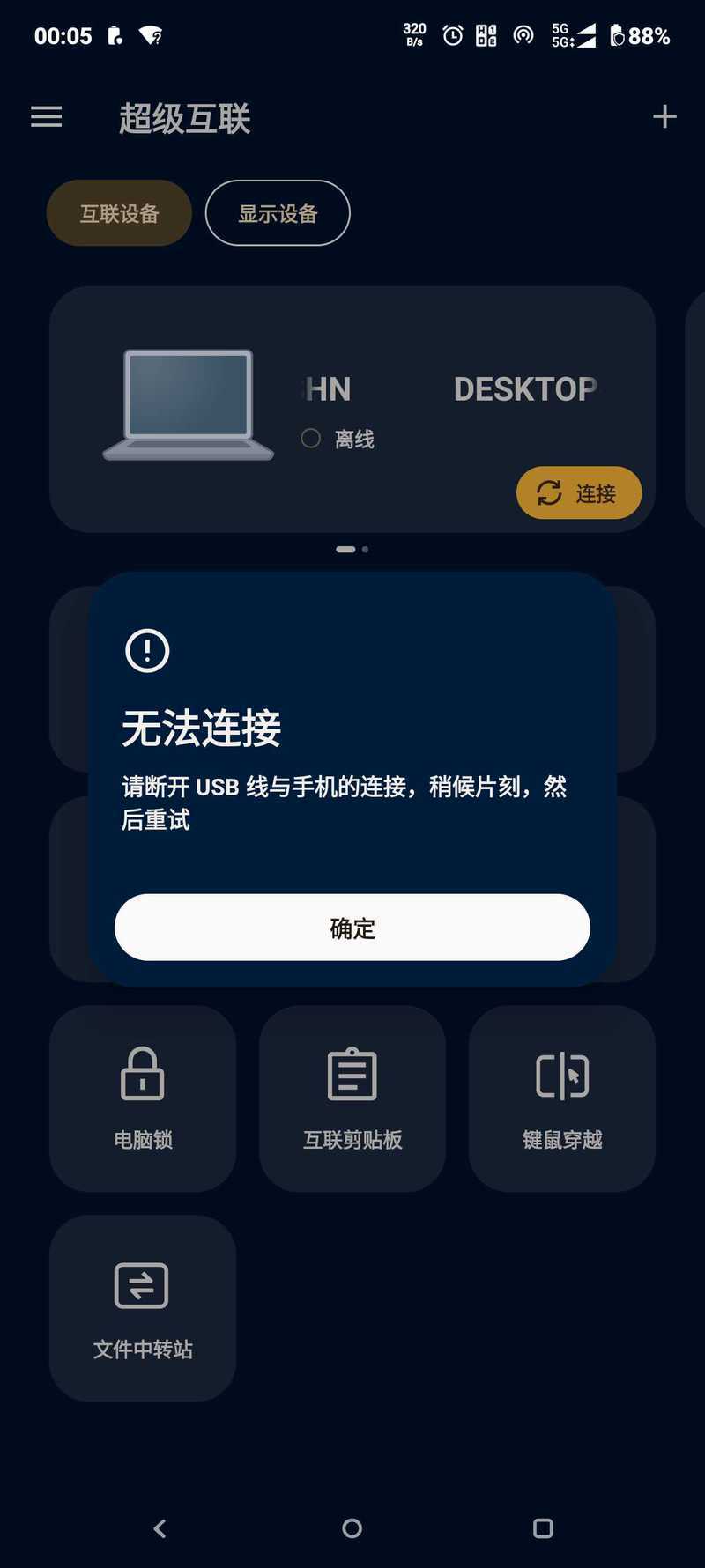The image size is (705, 1568).
Task: Switch to the 互联设备 tab
Action: pos(119,213)
